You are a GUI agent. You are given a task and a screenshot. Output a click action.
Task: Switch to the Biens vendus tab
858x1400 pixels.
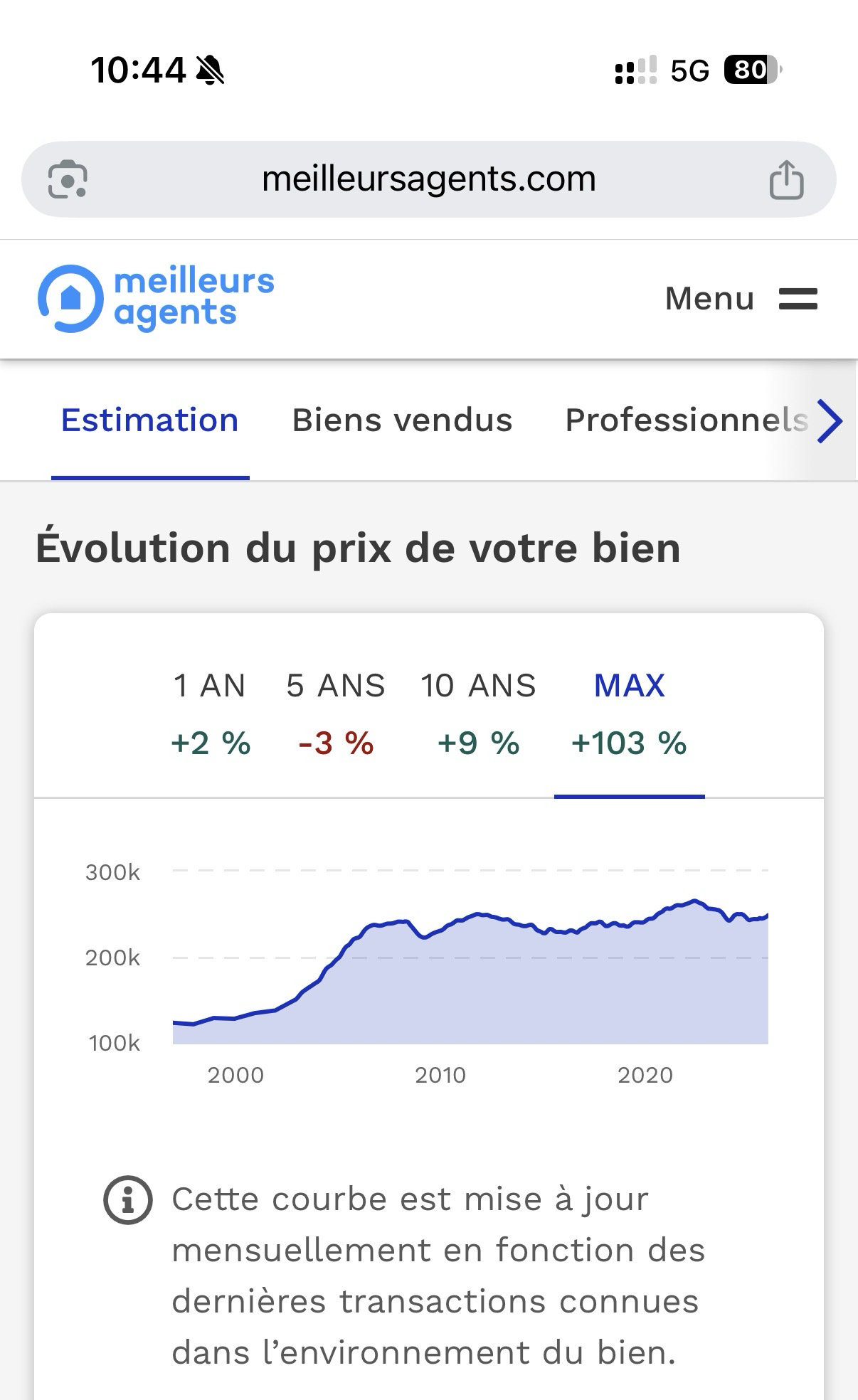402,420
